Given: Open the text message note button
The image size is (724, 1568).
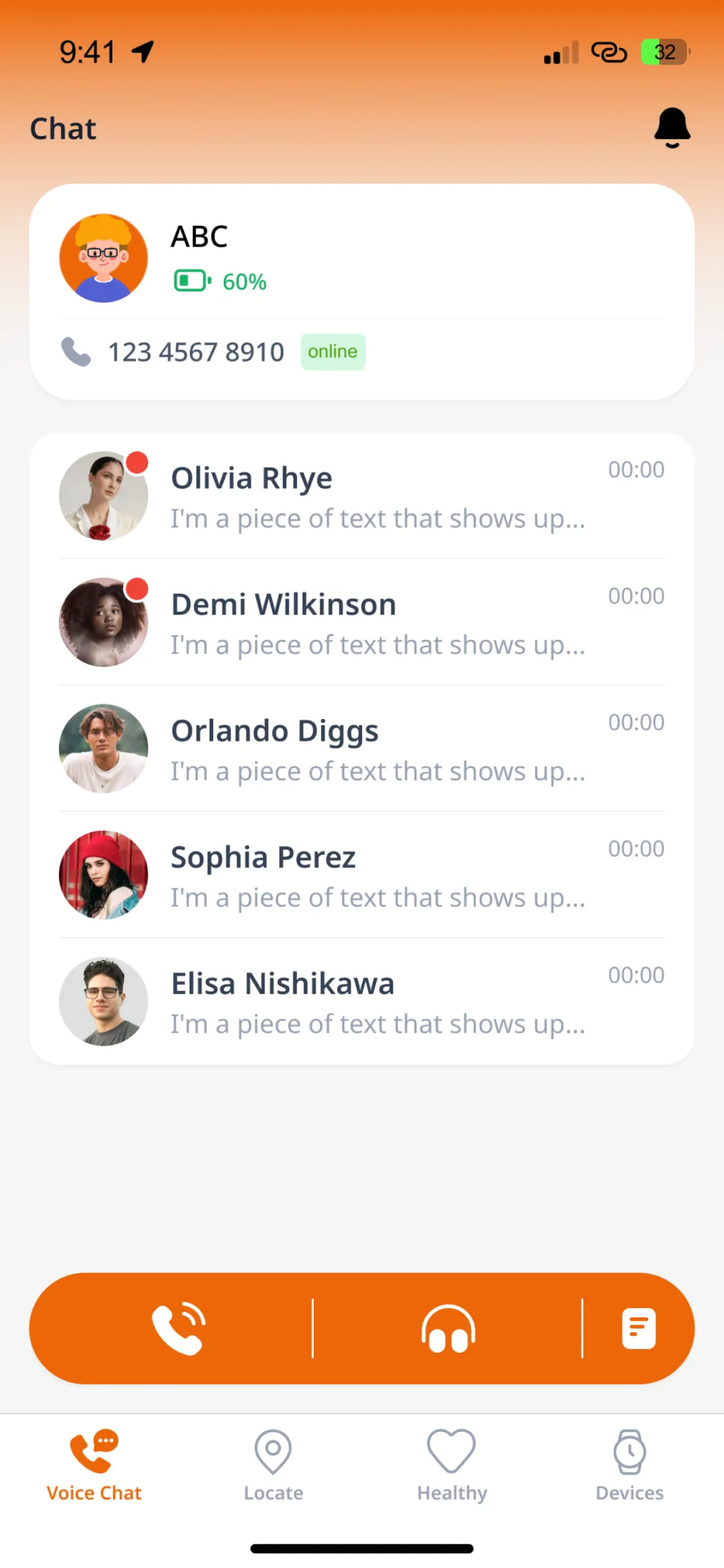Looking at the screenshot, I should coord(638,1328).
